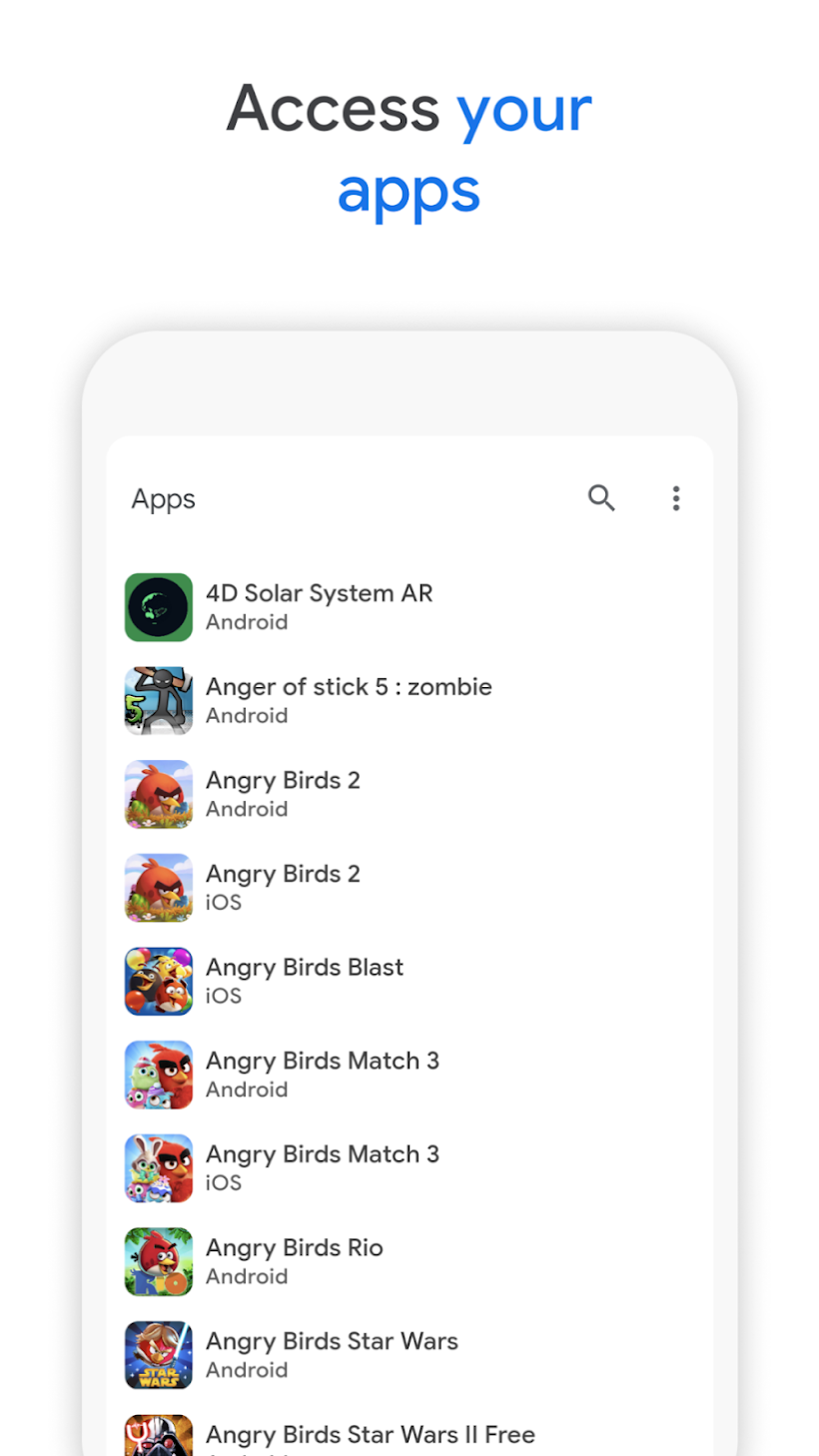The height and width of the screenshot is (1456, 819).
Task: Tap the Anger of stick 5 zombie icon
Action: [158, 700]
